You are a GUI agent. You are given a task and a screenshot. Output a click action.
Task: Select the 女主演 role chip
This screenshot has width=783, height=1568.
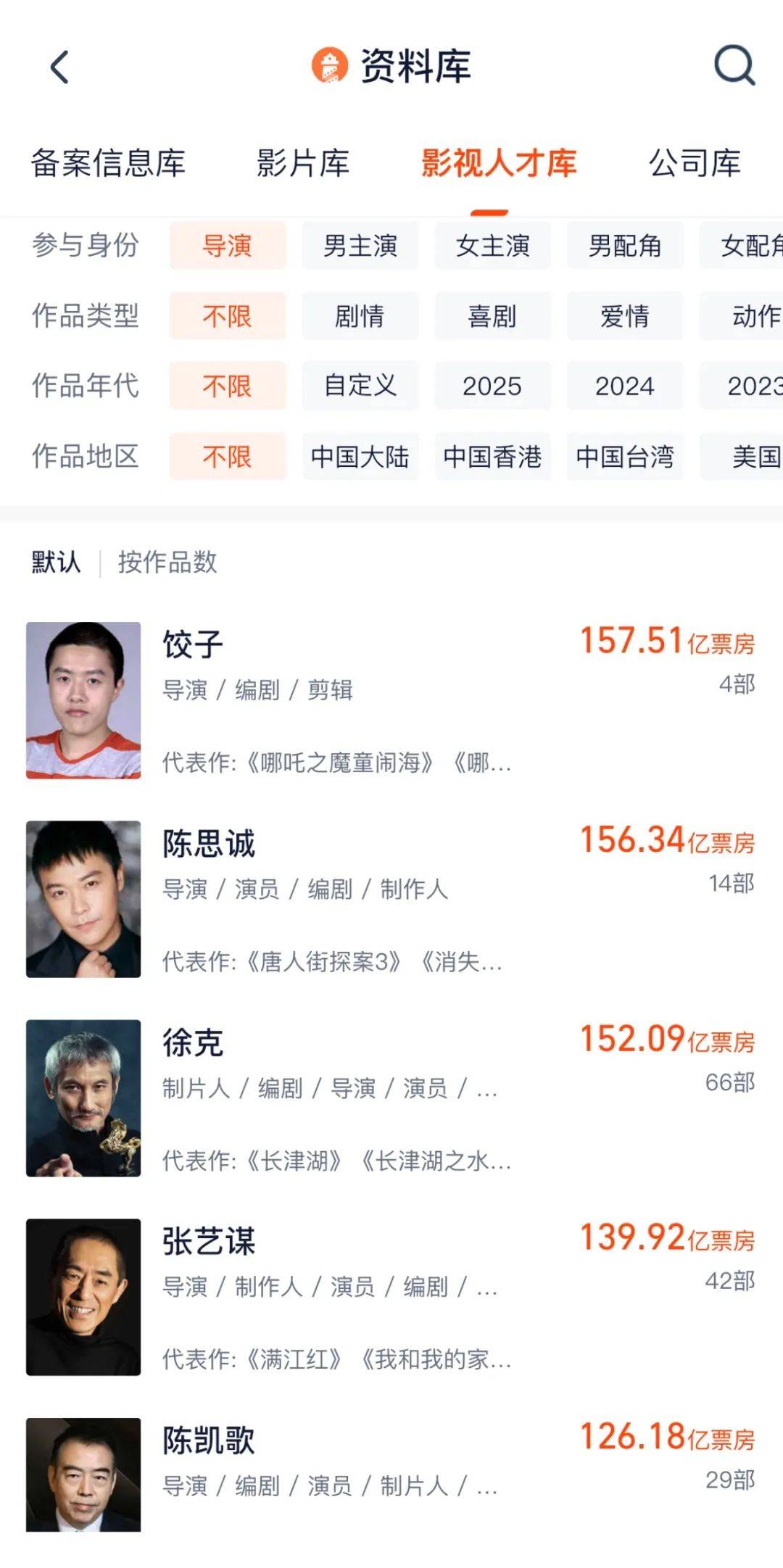click(493, 246)
